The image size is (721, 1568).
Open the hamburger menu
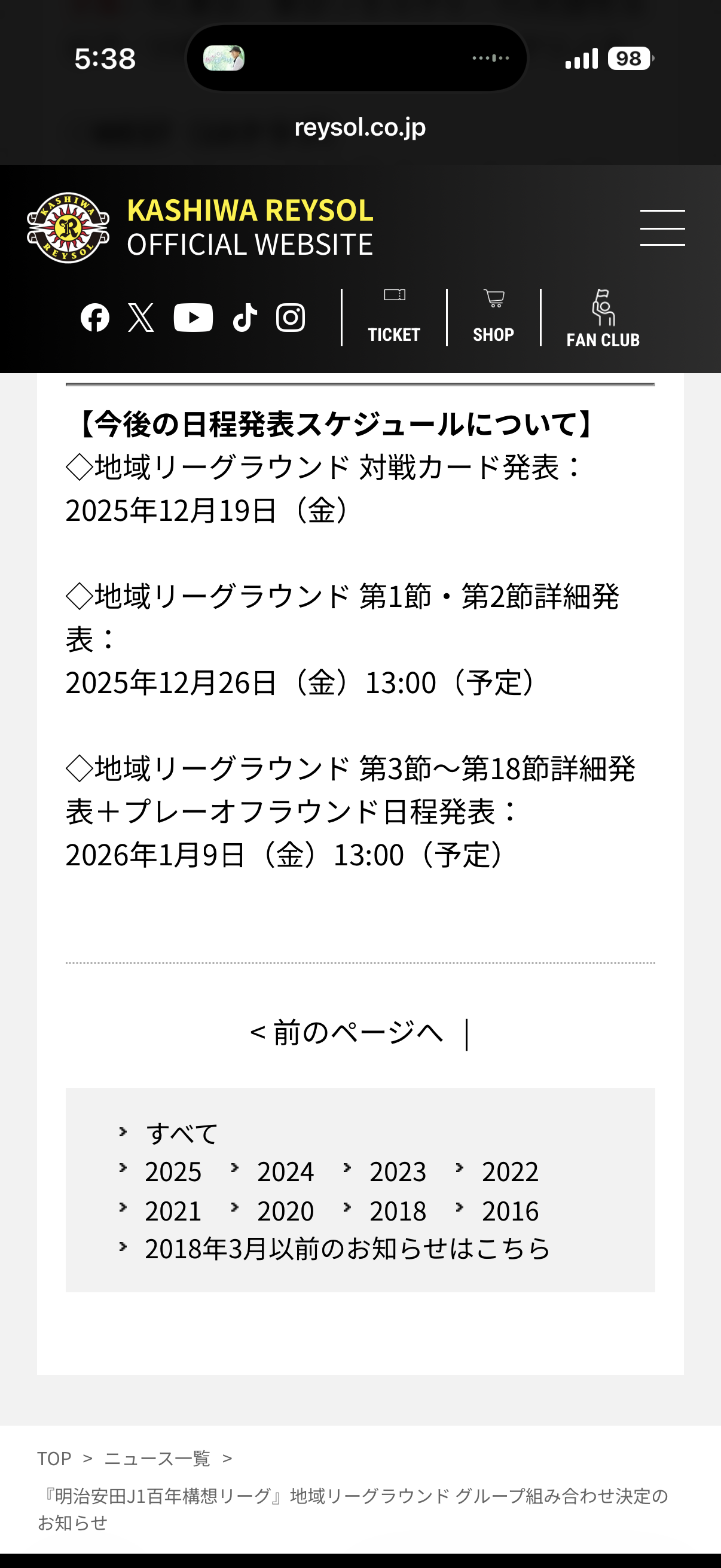coord(662,228)
